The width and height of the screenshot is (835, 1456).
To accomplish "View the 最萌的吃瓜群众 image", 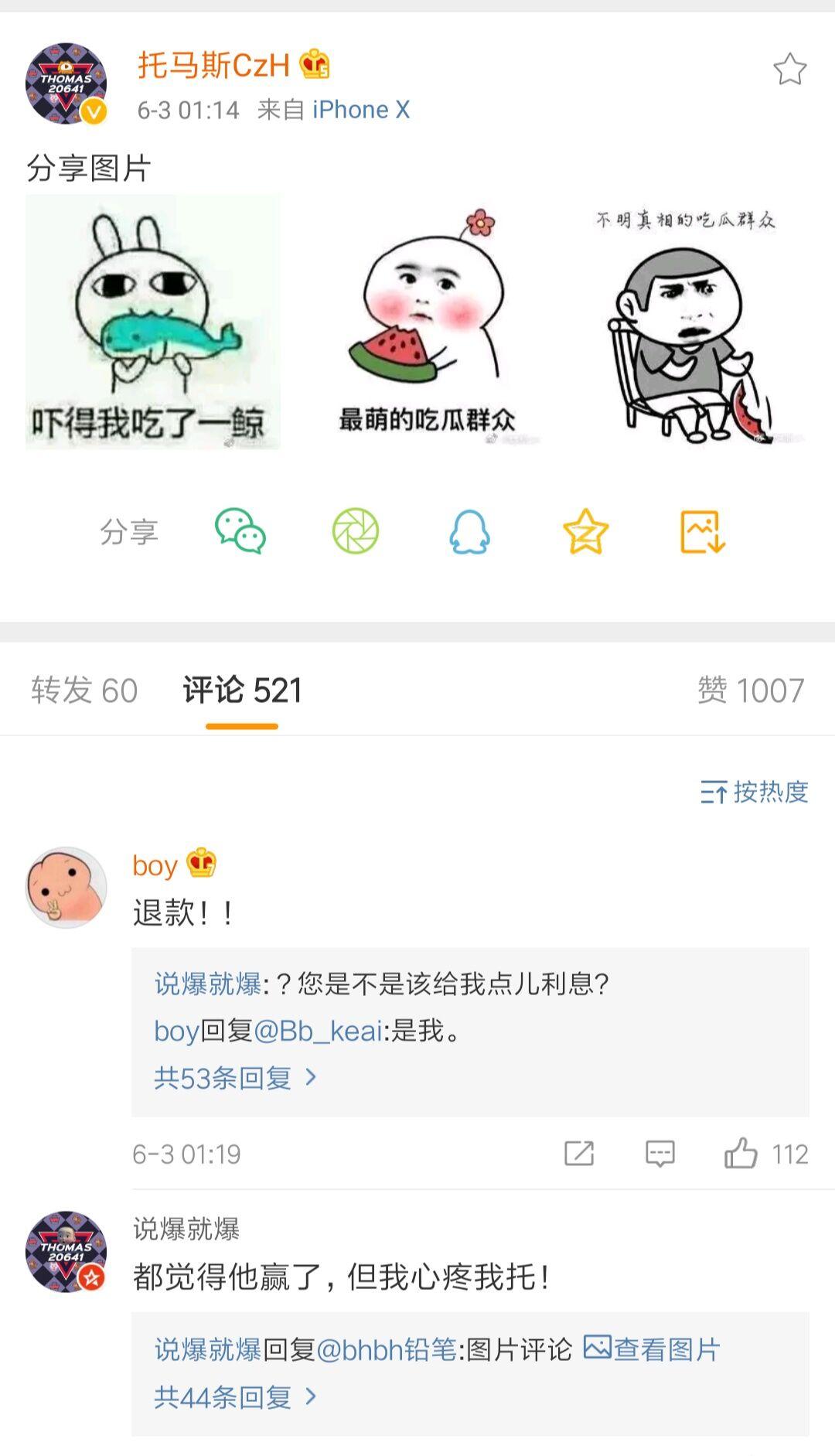I will 426,322.
